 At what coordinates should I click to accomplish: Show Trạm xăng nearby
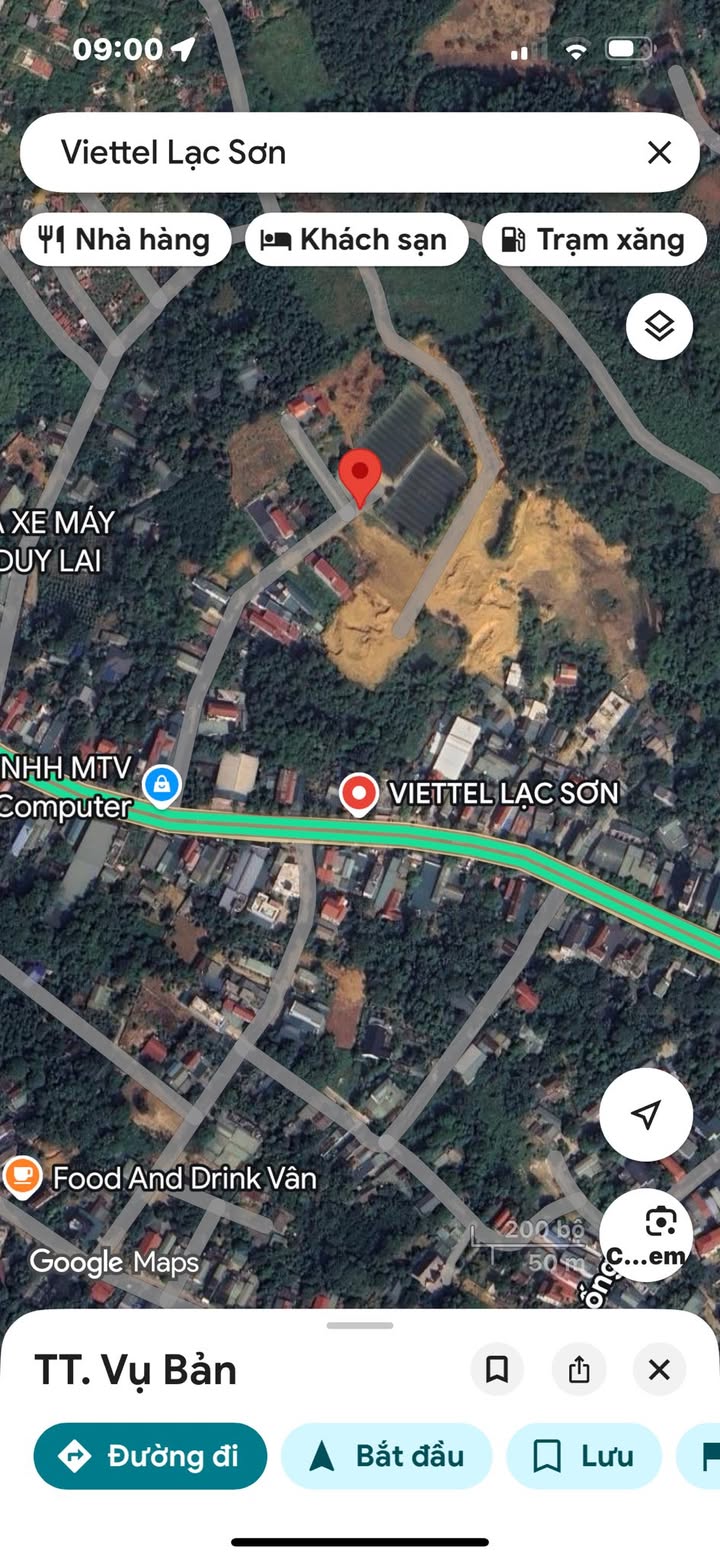click(x=595, y=240)
